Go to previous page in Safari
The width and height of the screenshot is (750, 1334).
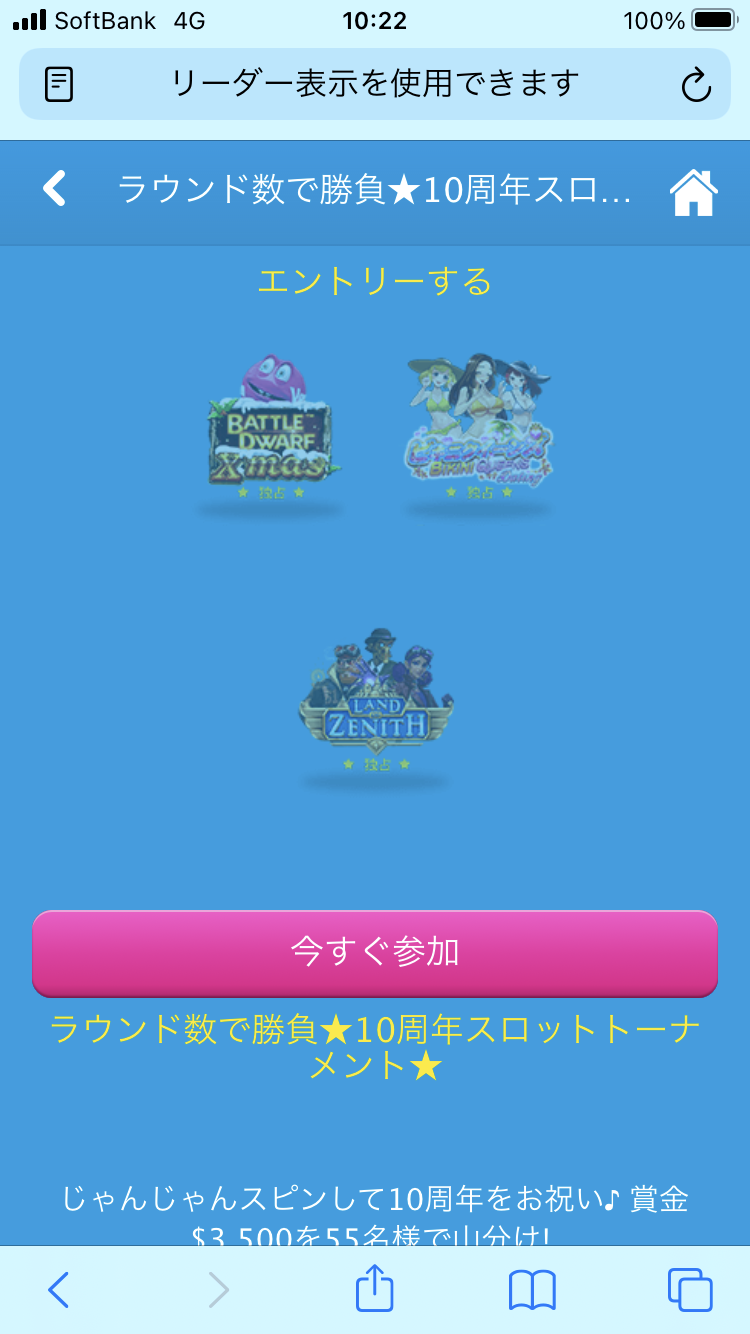[59, 1289]
